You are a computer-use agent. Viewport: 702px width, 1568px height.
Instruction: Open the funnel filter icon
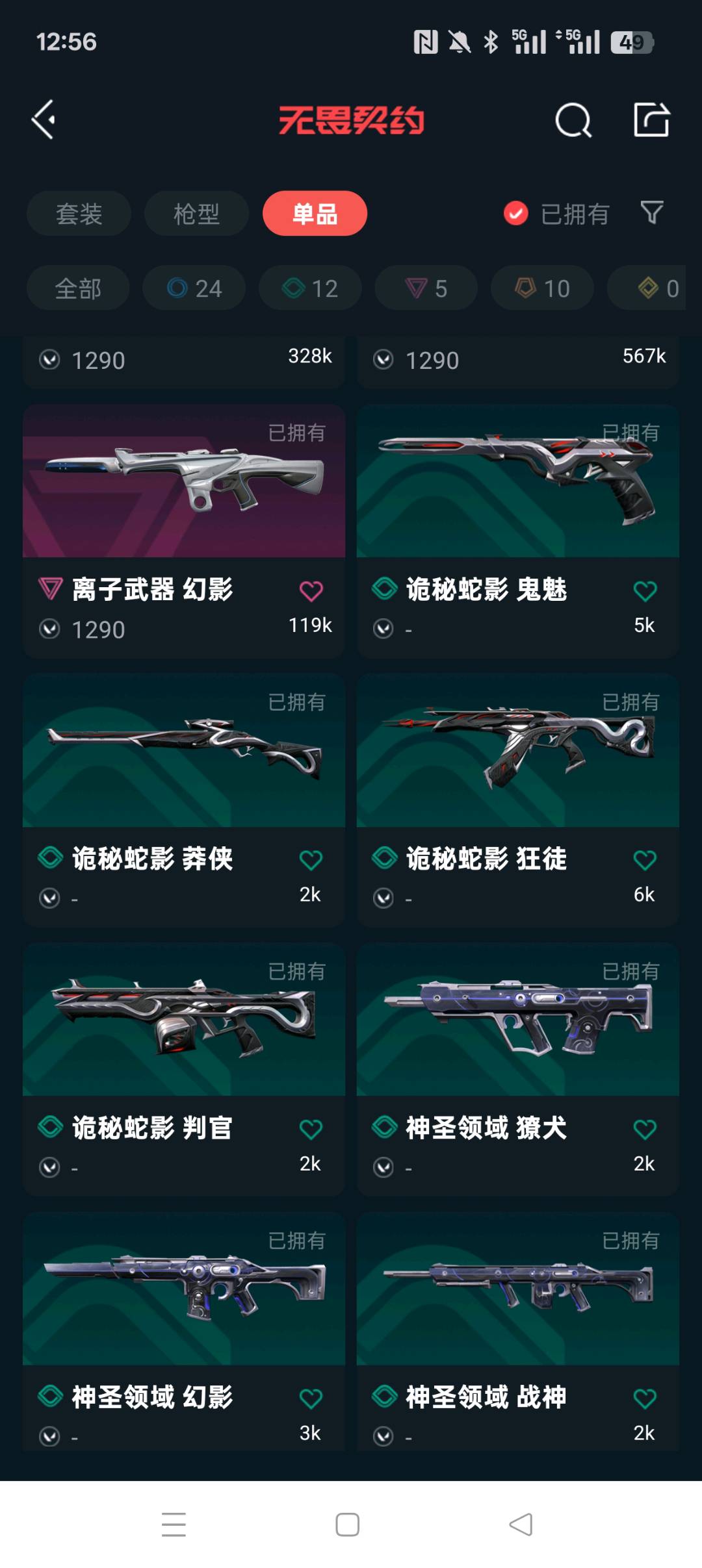coord(651,212)
